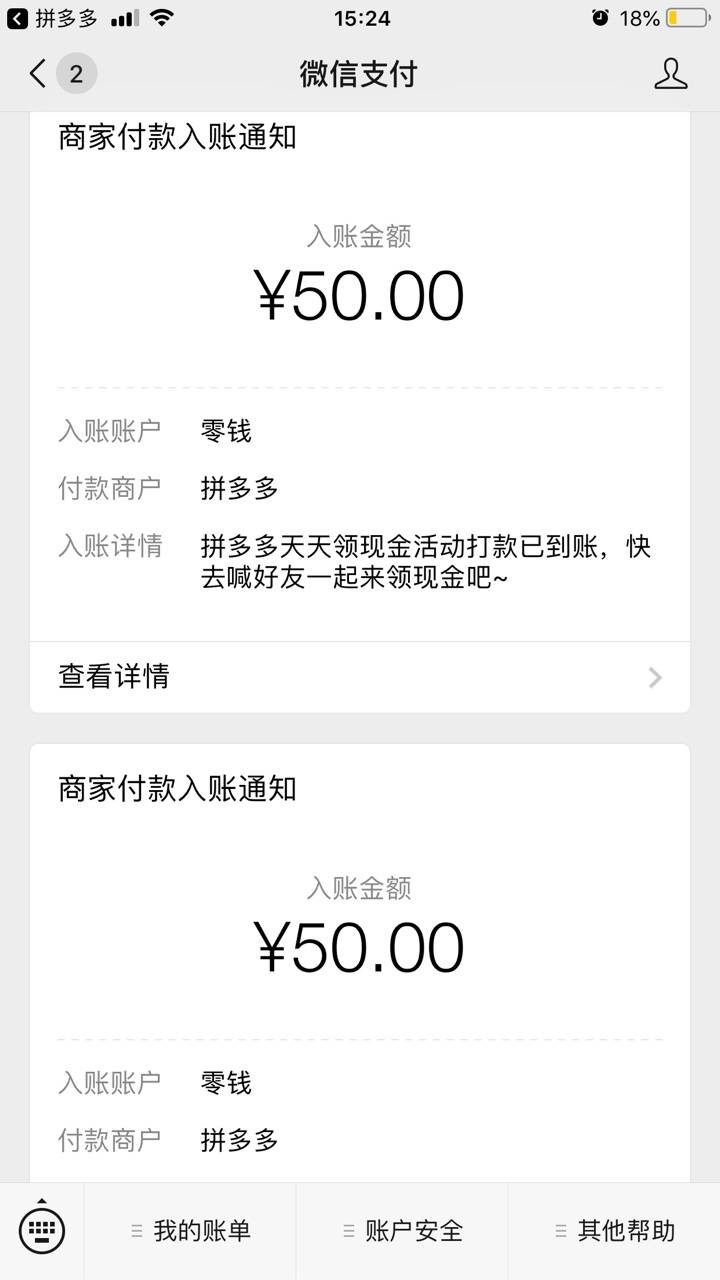Open 查看详情 on the first payment notice
The height and width of the screenshot is (1280, 720).
360,677
